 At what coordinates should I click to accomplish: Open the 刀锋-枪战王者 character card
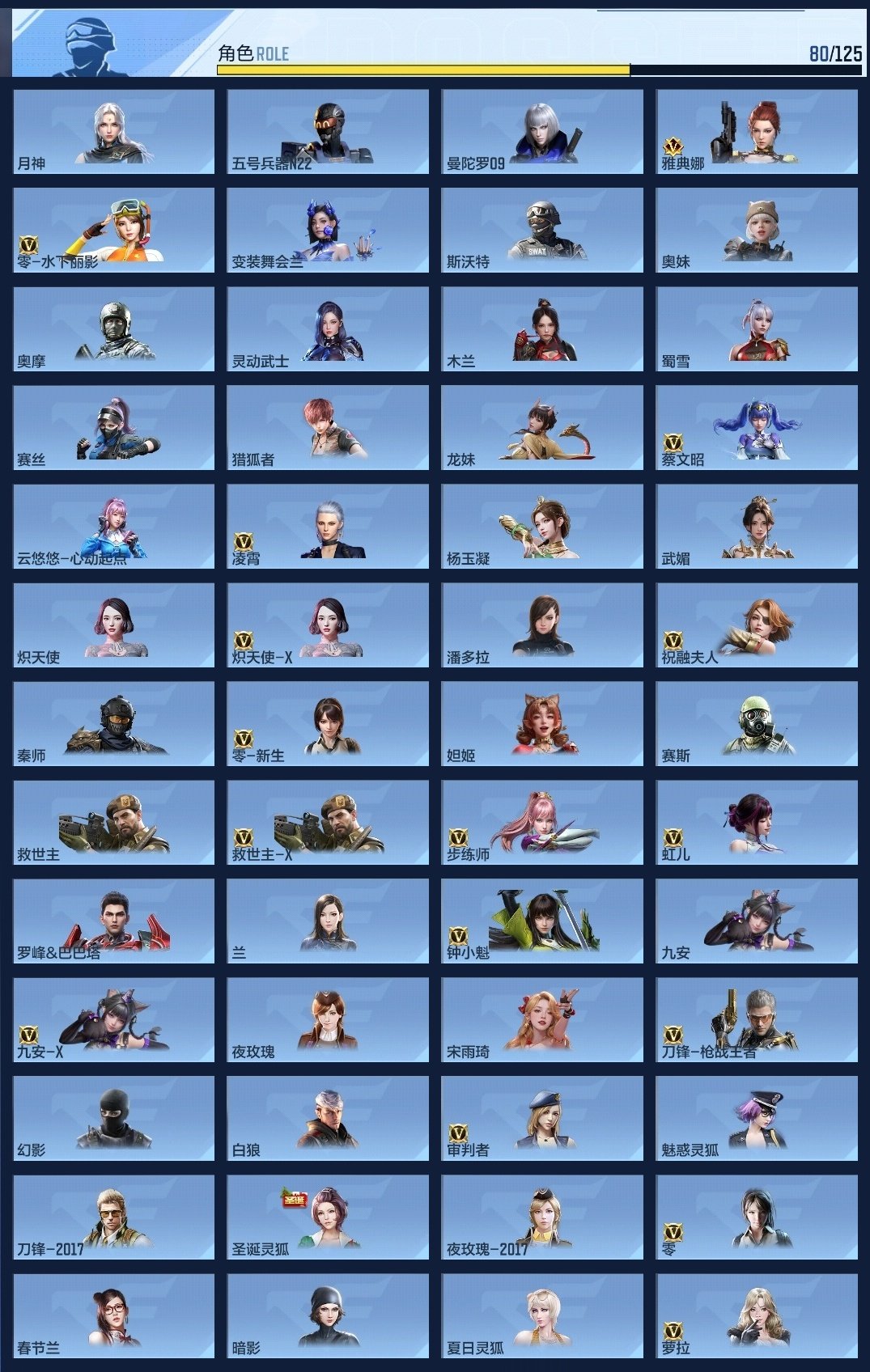(x=757, y=1020)
